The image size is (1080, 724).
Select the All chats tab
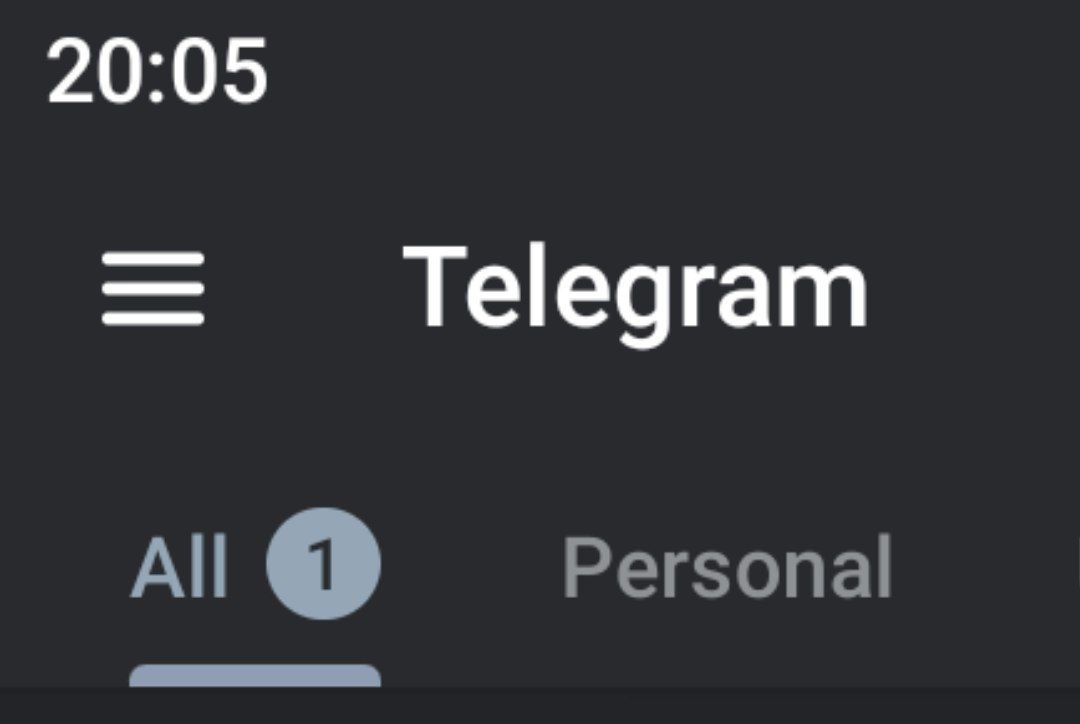tap(255, 565)
